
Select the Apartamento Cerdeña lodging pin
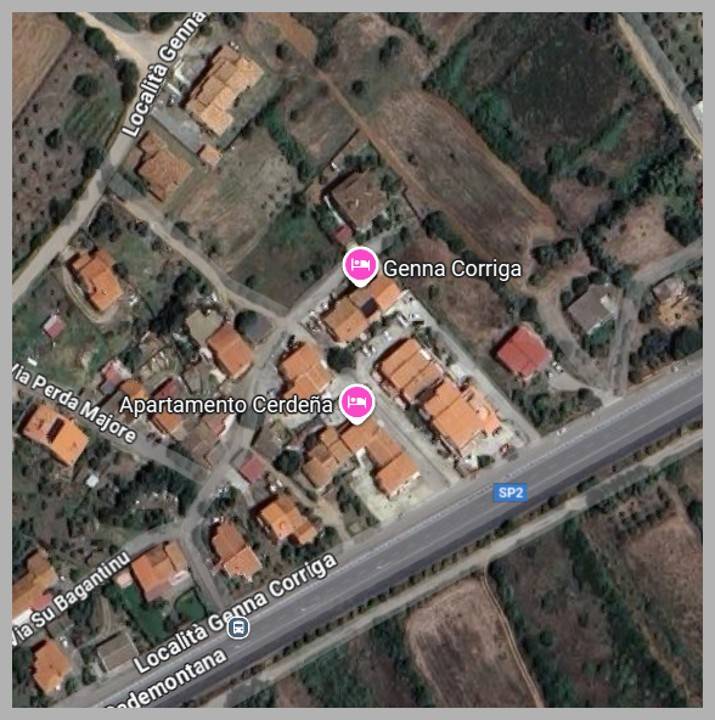coord(356,402)
